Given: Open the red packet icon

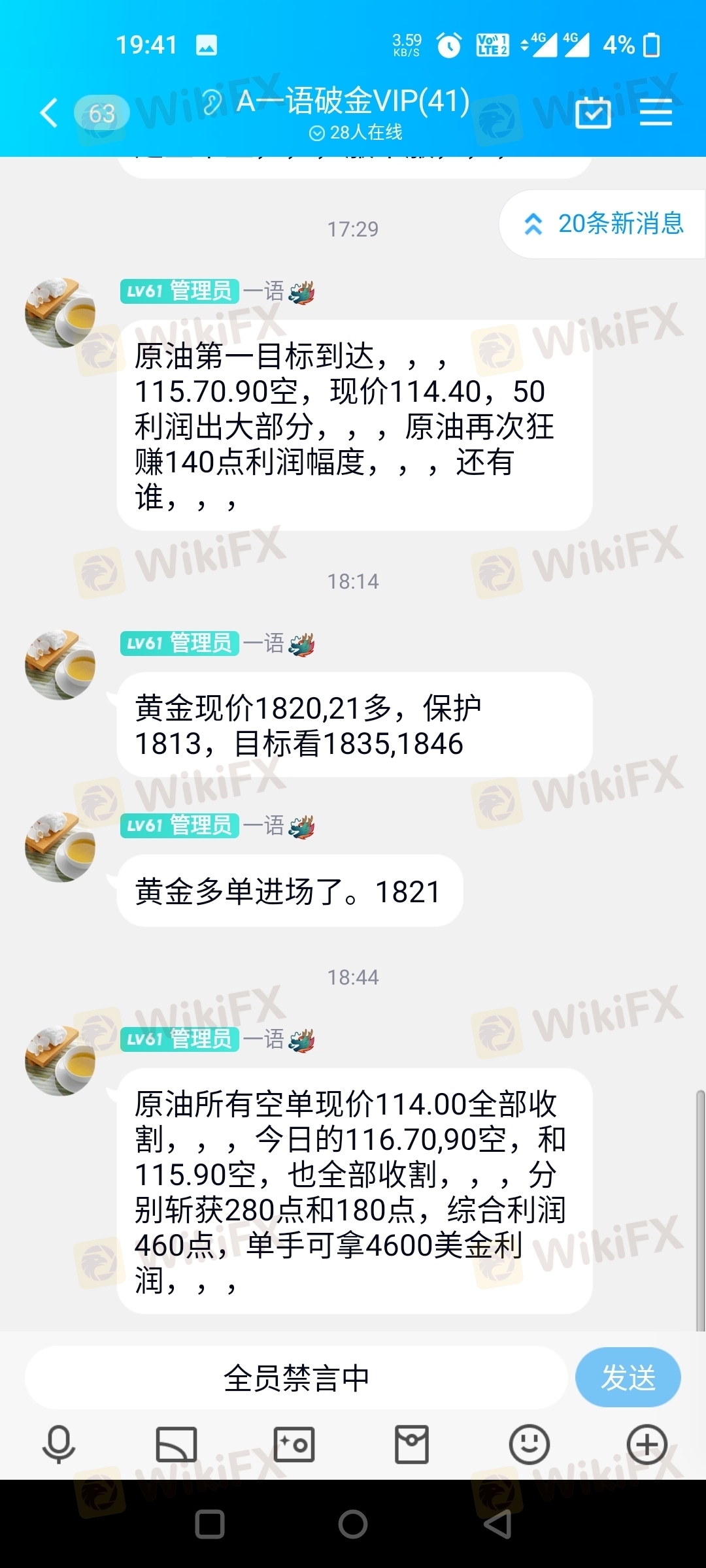Looking at the screenshot, I should (x=412, y=1444).
